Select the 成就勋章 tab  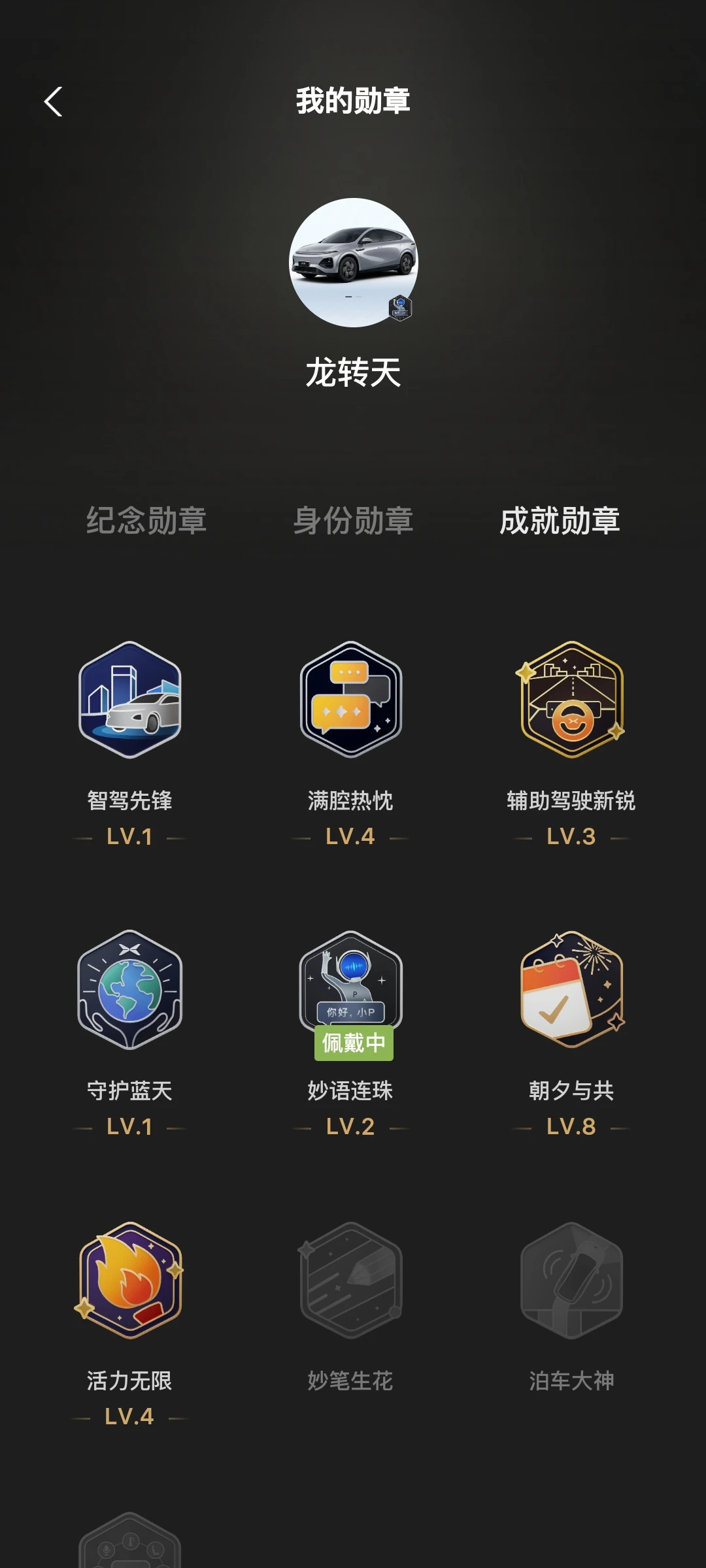(560, 521)
